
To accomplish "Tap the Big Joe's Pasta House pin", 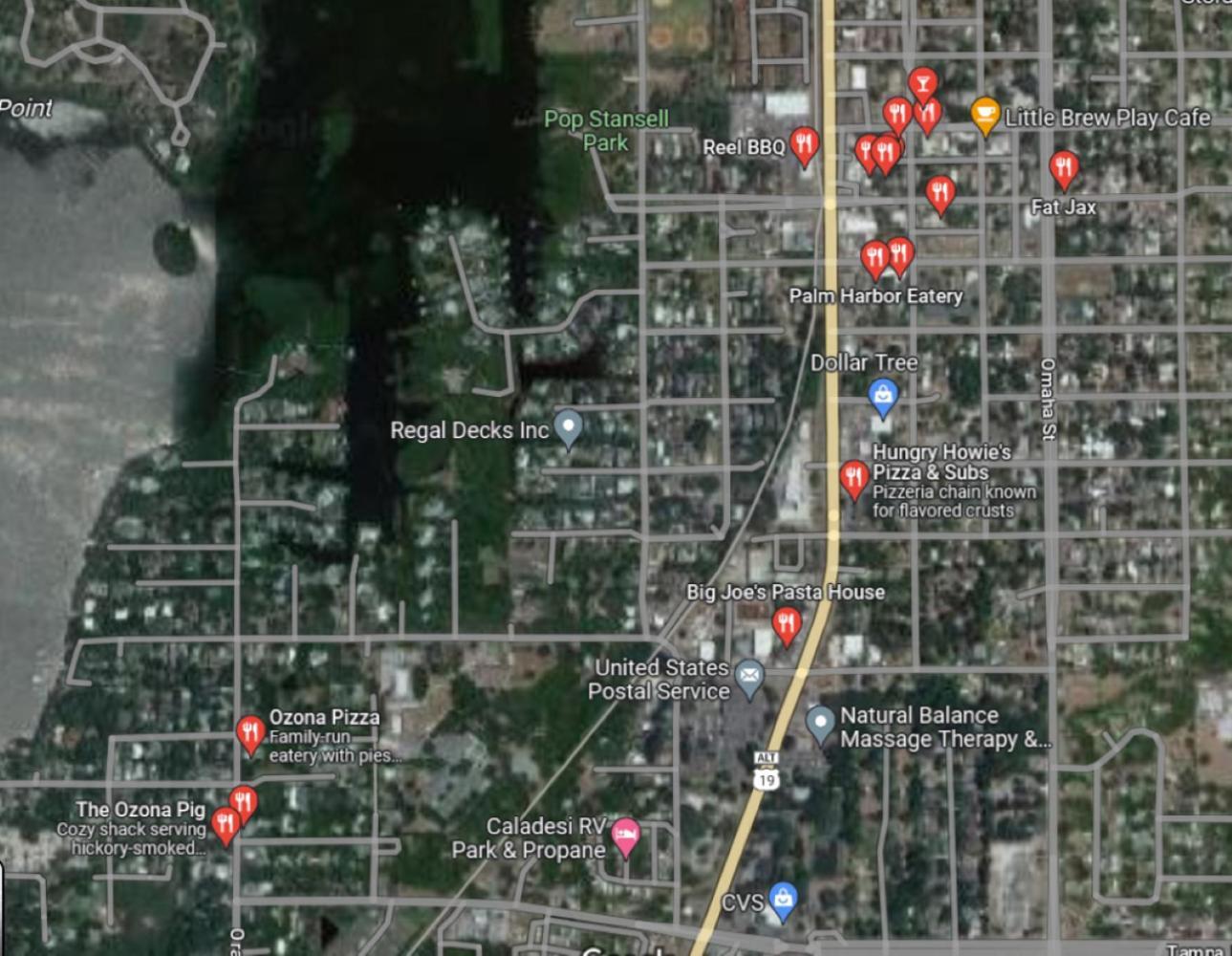I will [786, 625].
